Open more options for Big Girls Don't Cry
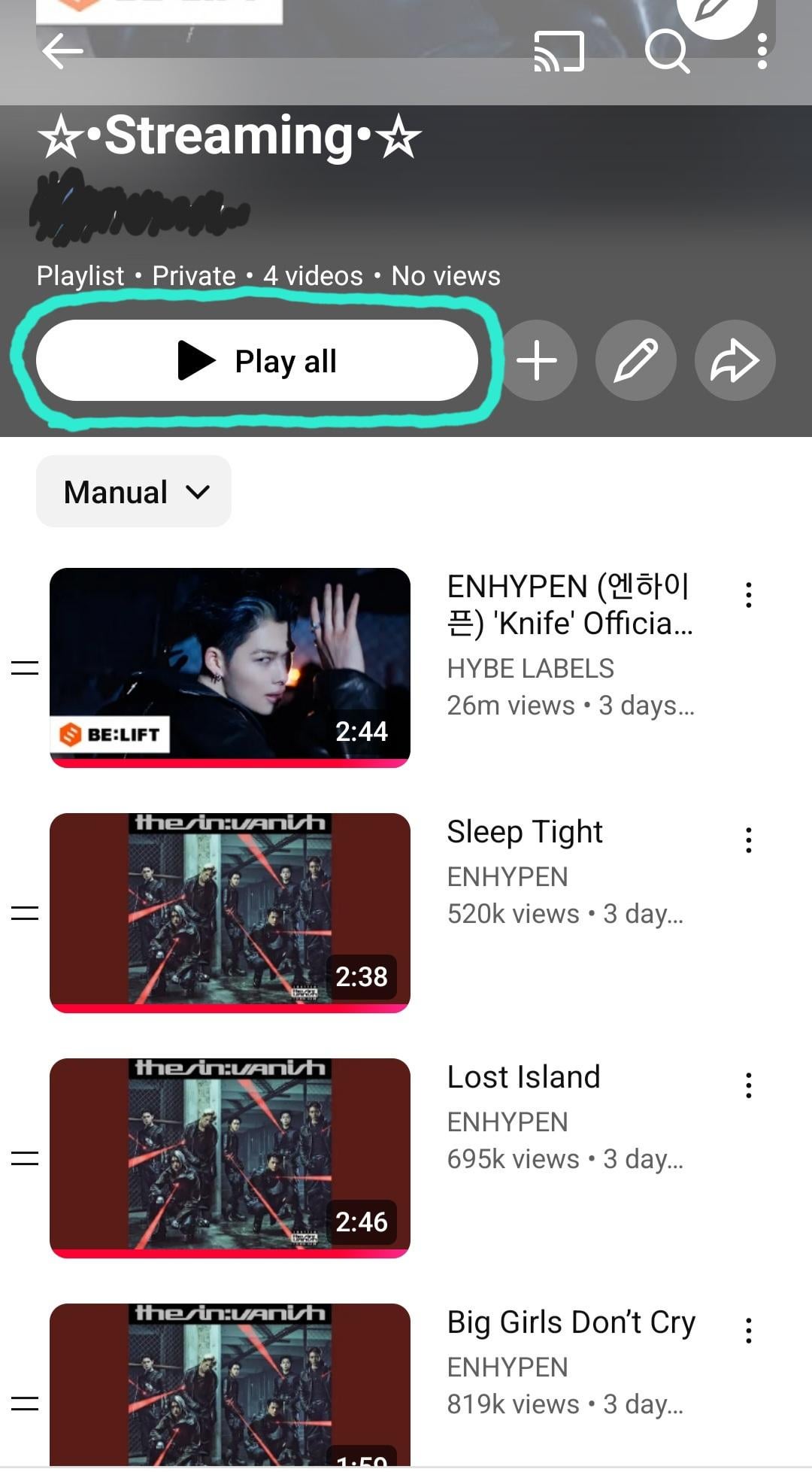This screenshot has width=812, height=1472. click(x=748, y=1331)
